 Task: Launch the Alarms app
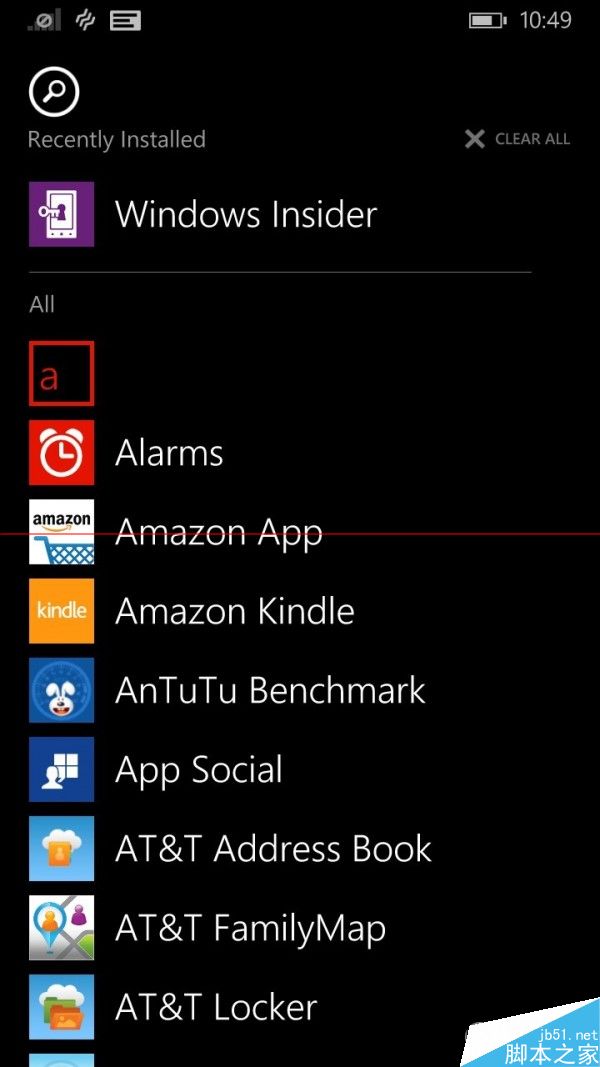pyautogui.click(x=169, y=453)
